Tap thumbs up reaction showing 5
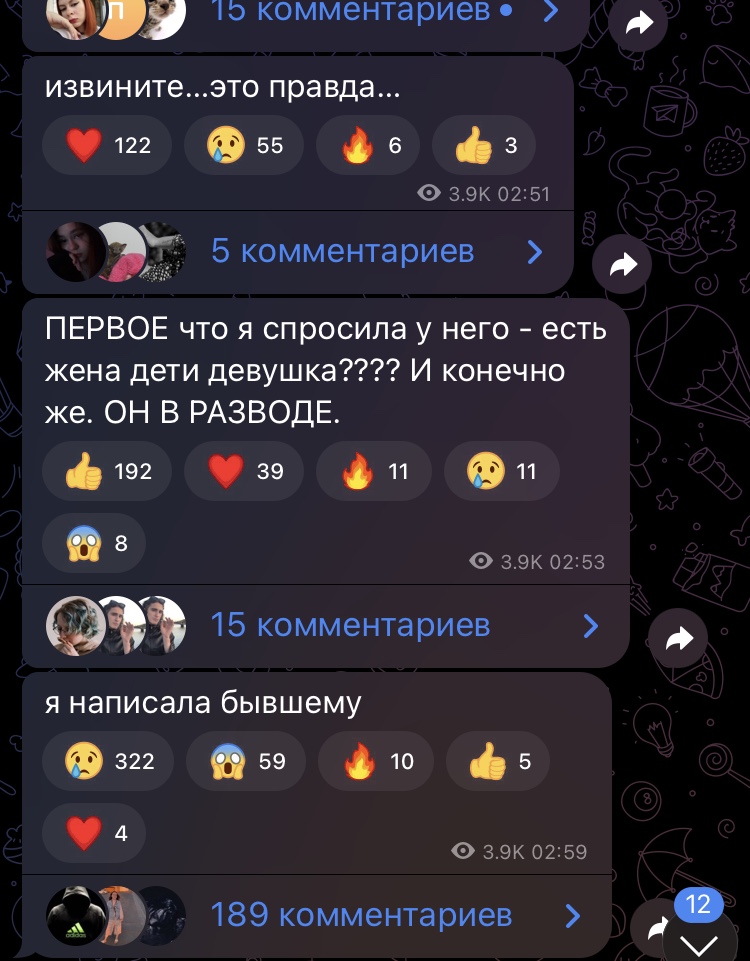The height and width of the screenshot is (961, 750). 495,762
